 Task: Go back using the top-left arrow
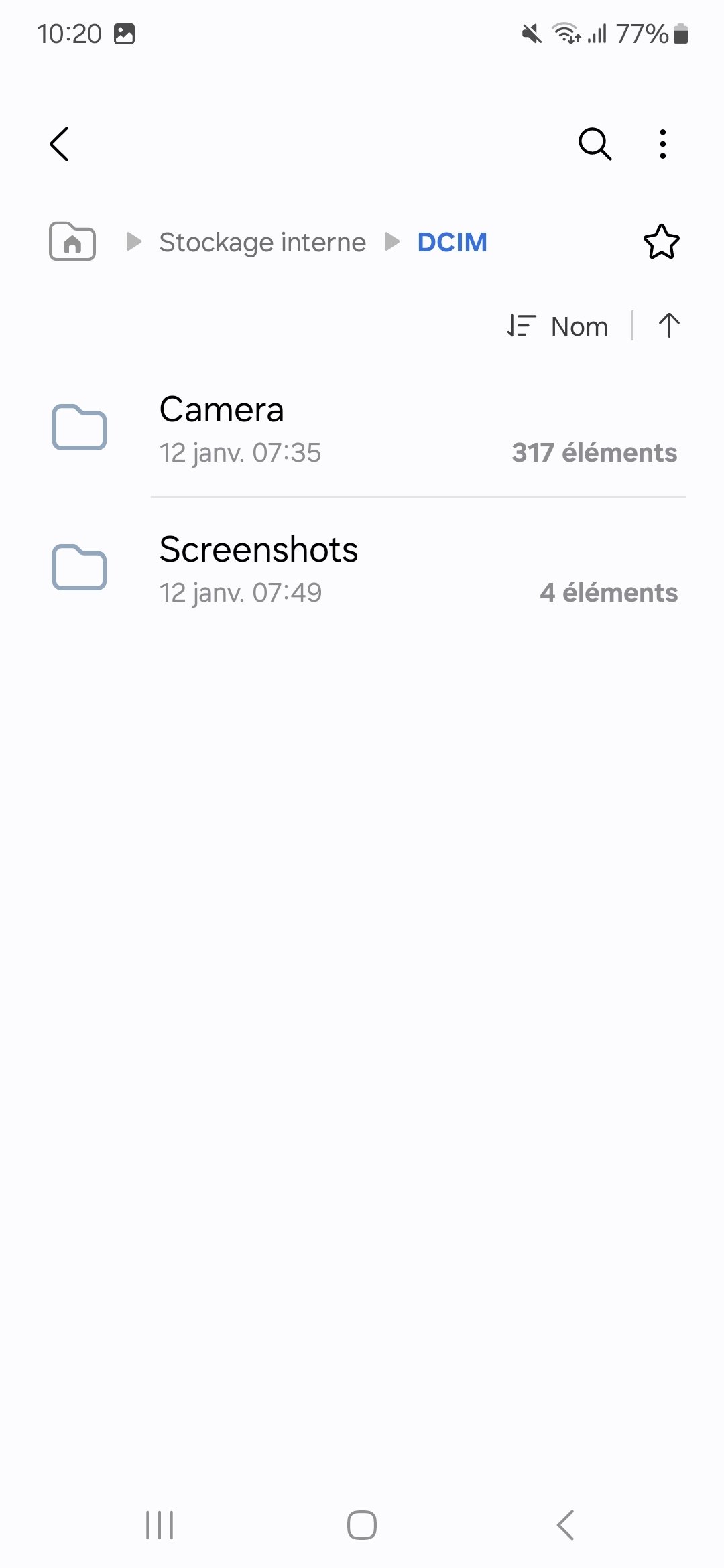click(x=60, y=144)
